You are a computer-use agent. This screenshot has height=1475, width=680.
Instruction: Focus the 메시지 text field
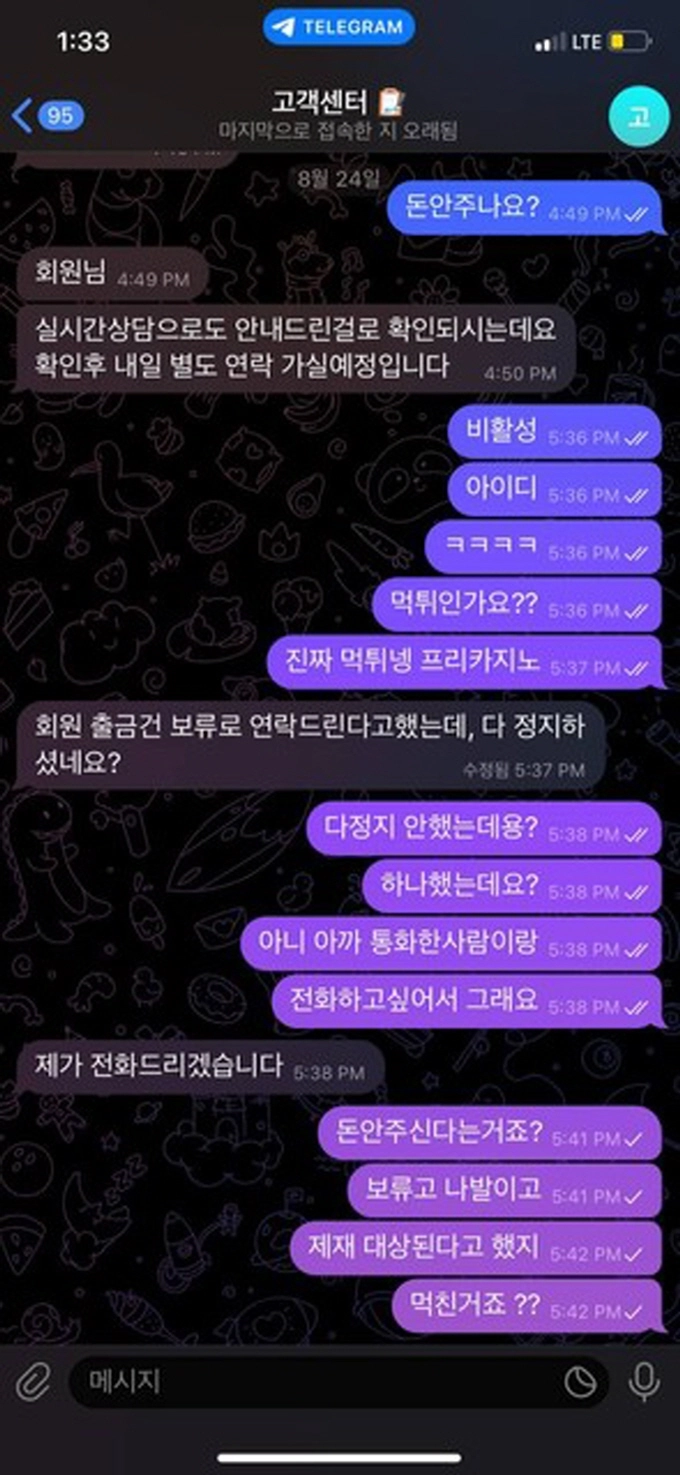pyautogui.click(x=310, y=1383)
